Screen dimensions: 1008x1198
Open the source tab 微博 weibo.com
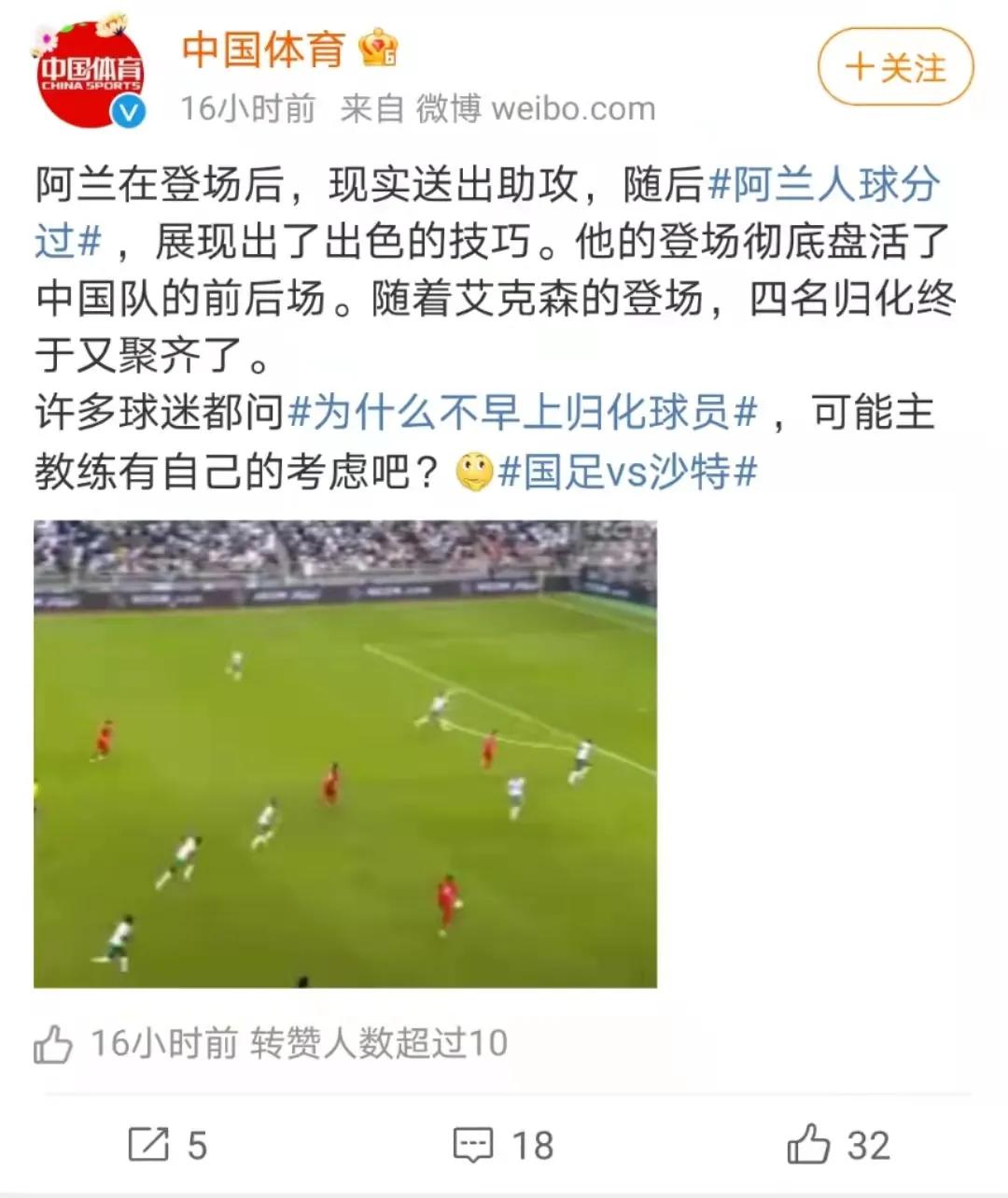[x=534, y=106]
